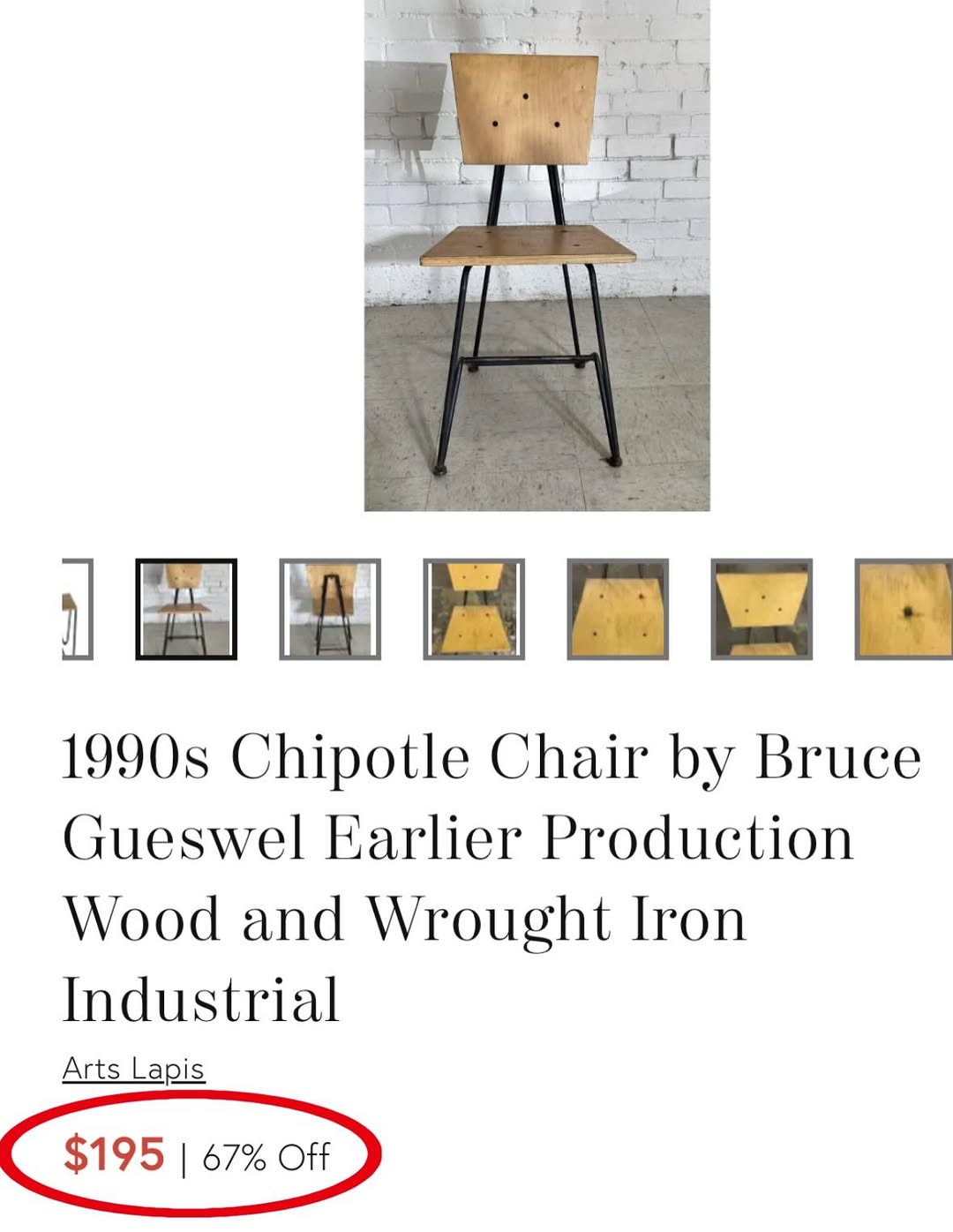Enlarge the main chair photo
Image resolution: width=953 pixels, height=1232 pixels.
(x=537, y=255)
